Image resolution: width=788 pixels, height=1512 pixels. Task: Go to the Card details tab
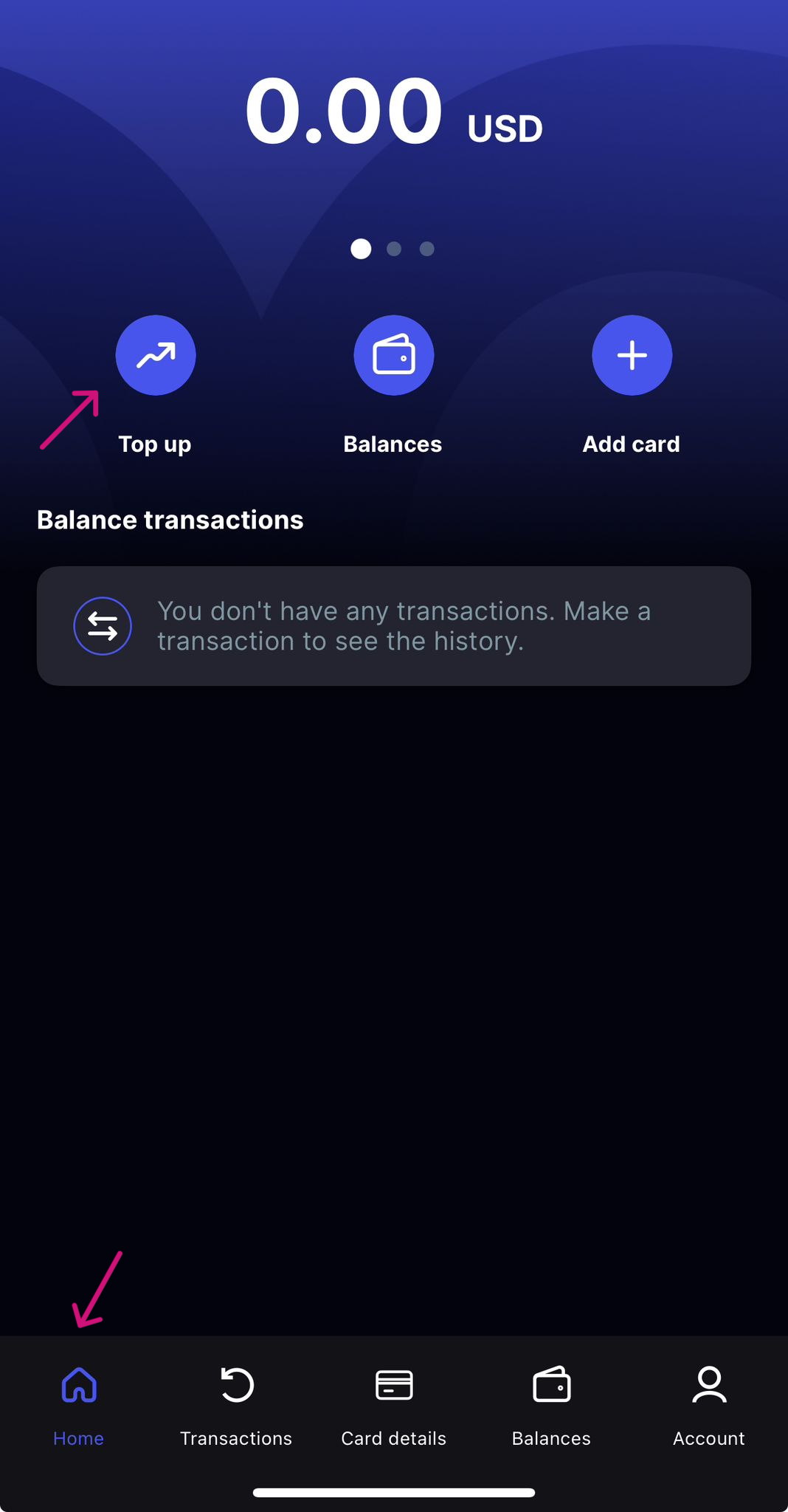(x=394, y=1406)
